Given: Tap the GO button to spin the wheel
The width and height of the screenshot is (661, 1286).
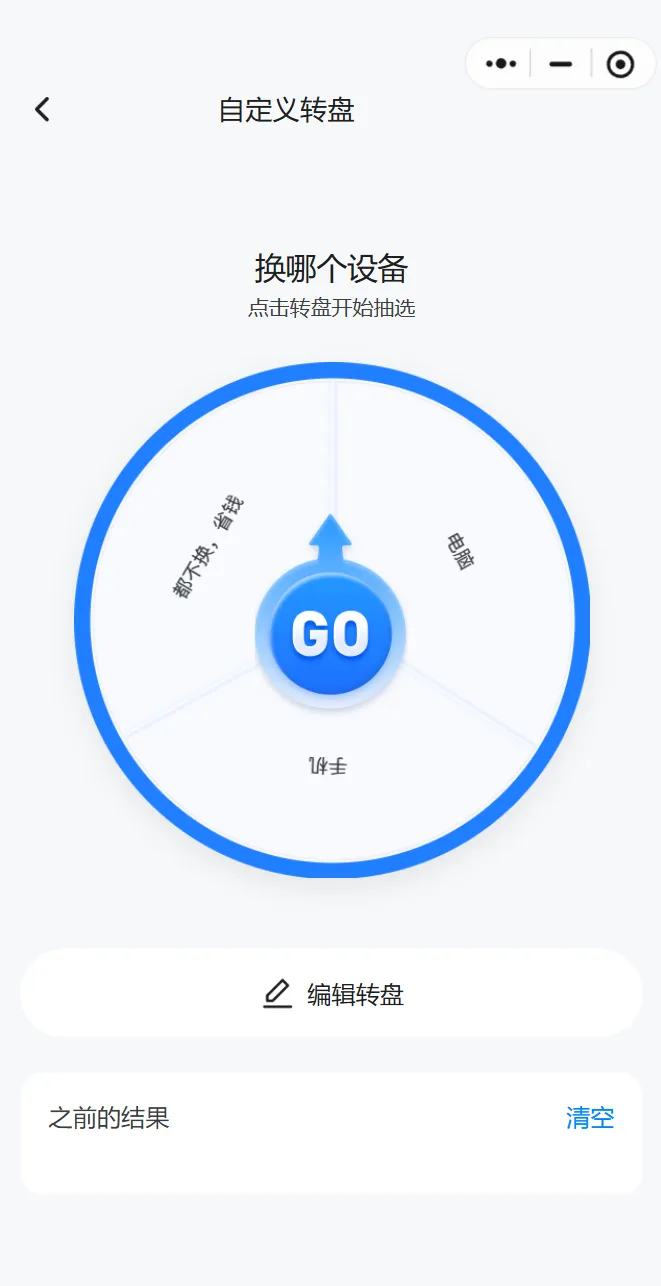Looking at the screenshot, I should [x=331, y=634].
